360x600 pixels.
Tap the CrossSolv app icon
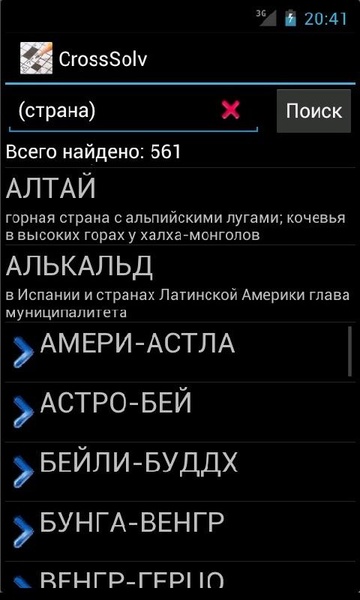(x=36, y=58)
